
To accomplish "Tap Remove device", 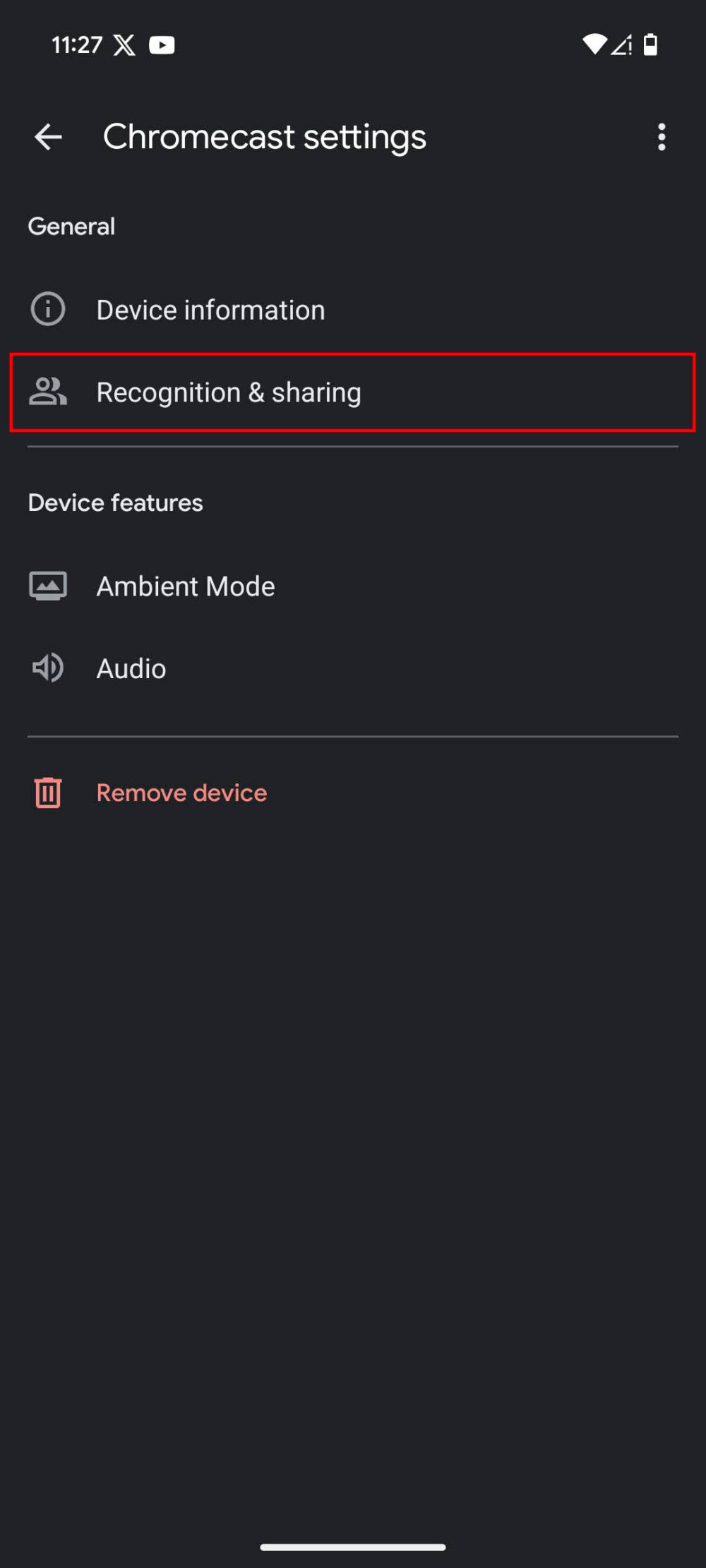I will point(181,792).
